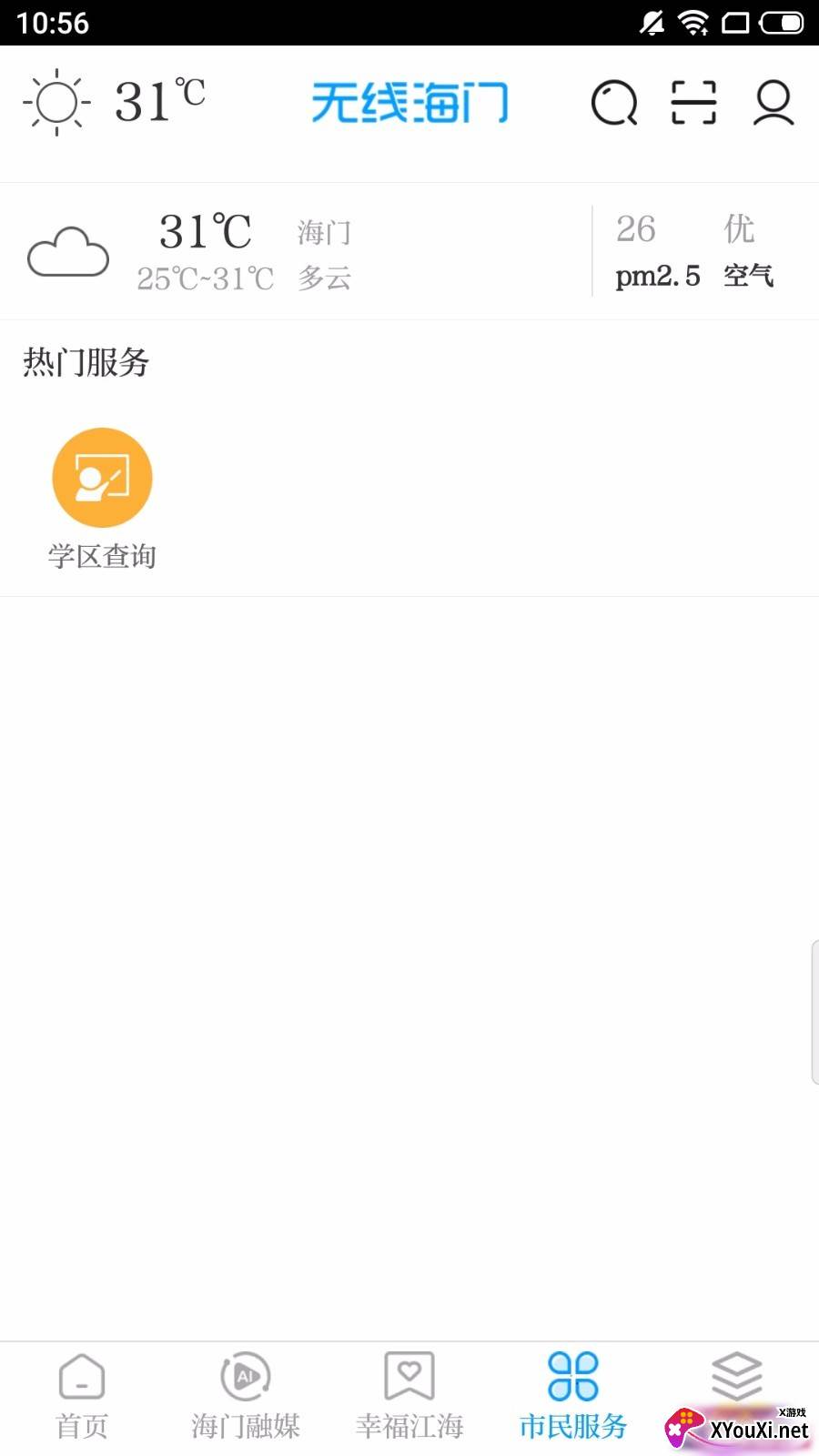Select the 市民服务 tab
The image size is (819, 1456).
[x=573, y=1397]
